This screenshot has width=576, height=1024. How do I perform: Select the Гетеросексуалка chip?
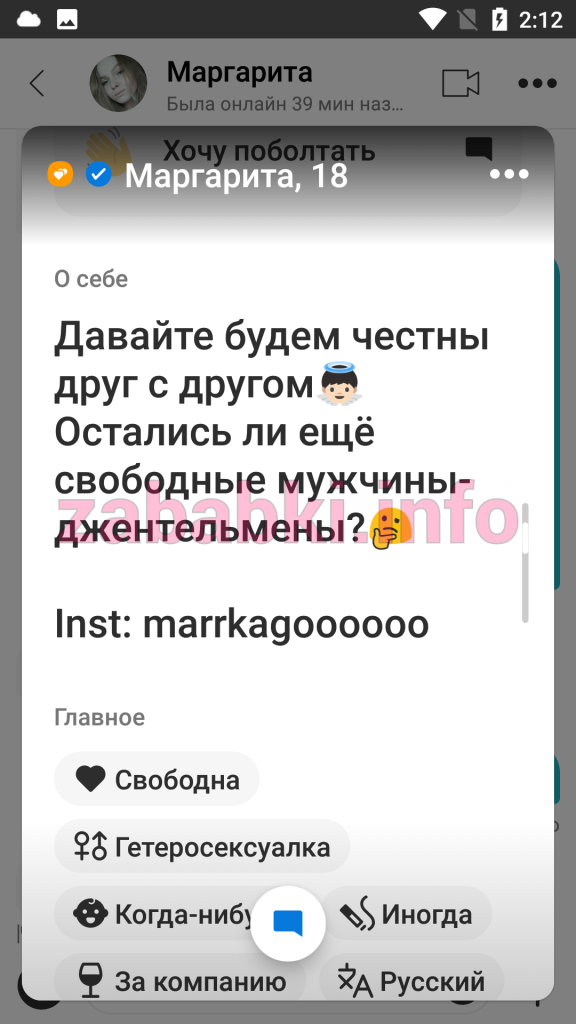202,847
